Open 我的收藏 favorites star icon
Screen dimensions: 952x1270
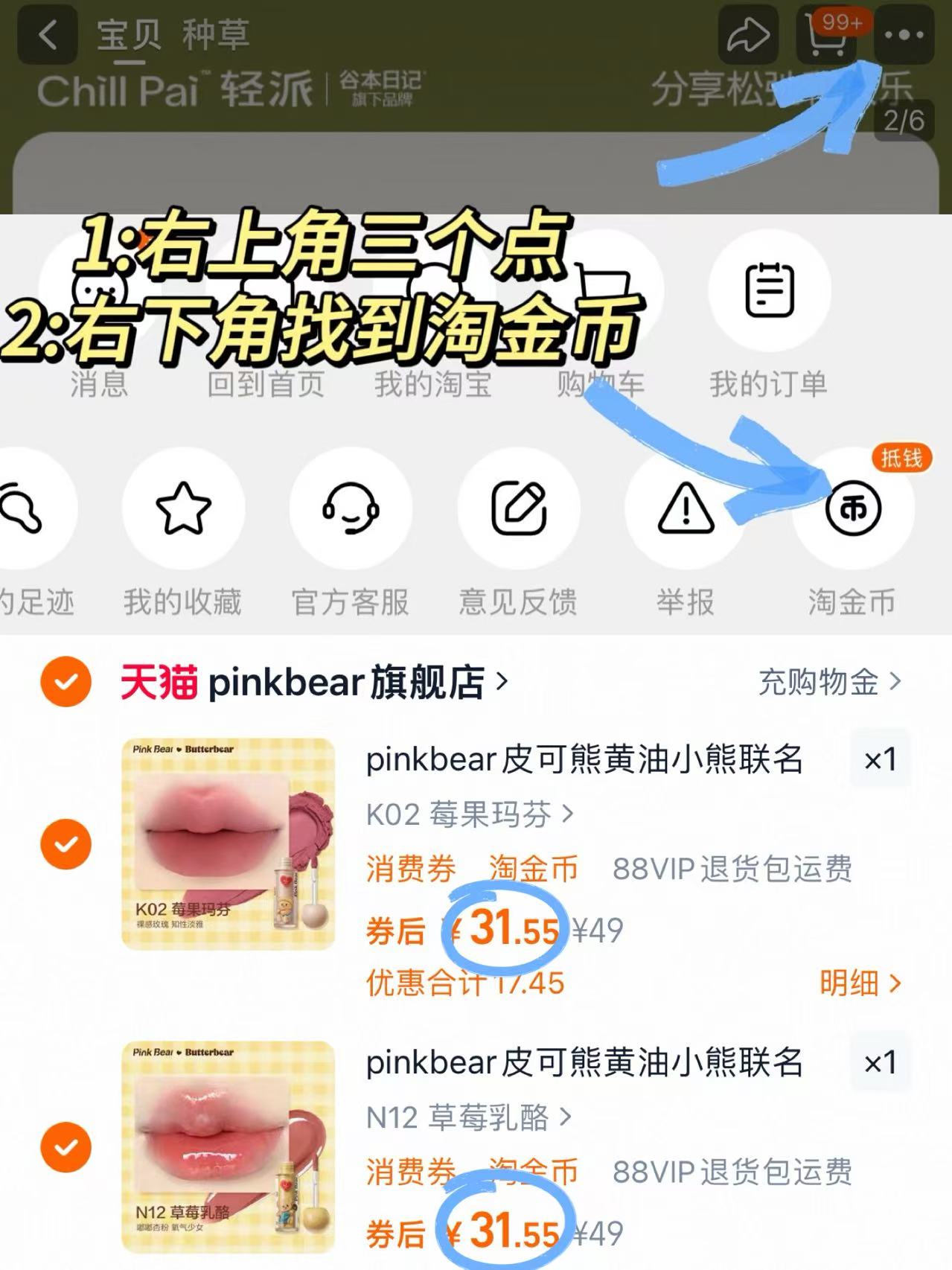(183, 507)
